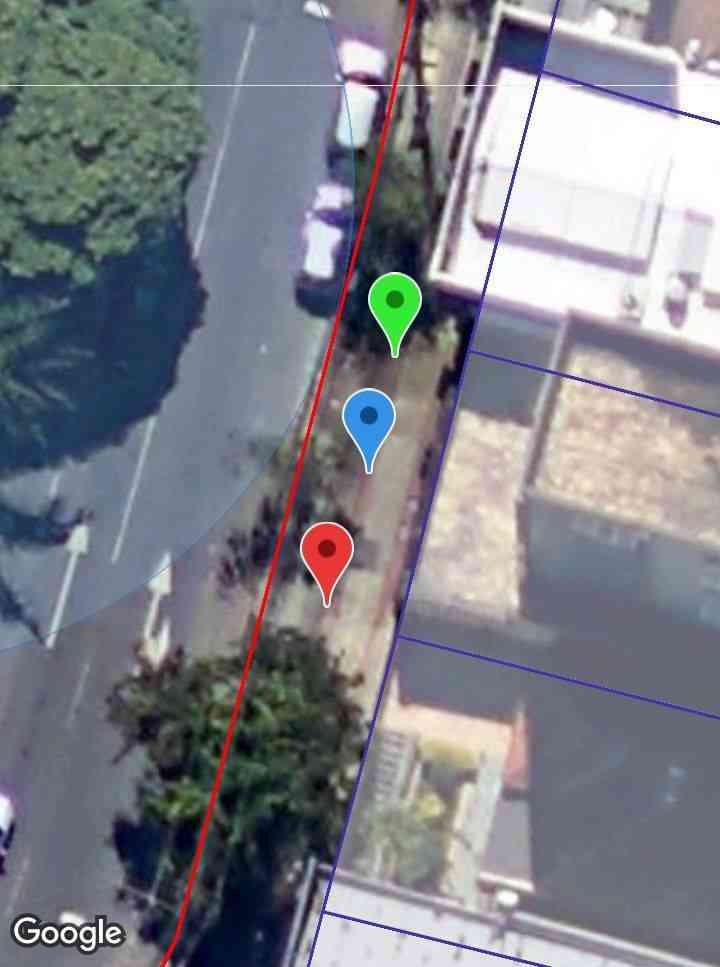
Task: Tap the blue map pin
Action: (x=369, y=420)
